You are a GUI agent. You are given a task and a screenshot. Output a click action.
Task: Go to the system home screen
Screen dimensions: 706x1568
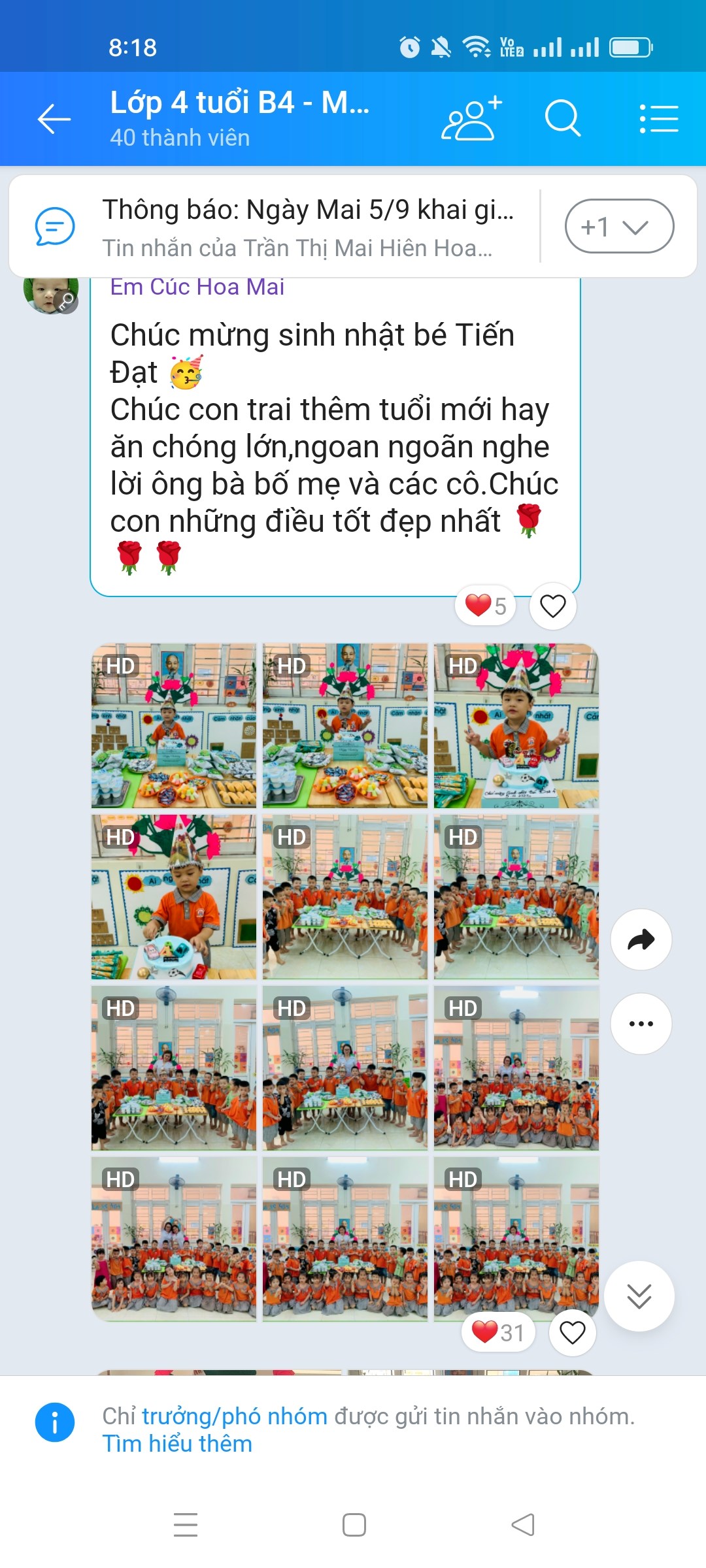click(x=354, y=1525)
